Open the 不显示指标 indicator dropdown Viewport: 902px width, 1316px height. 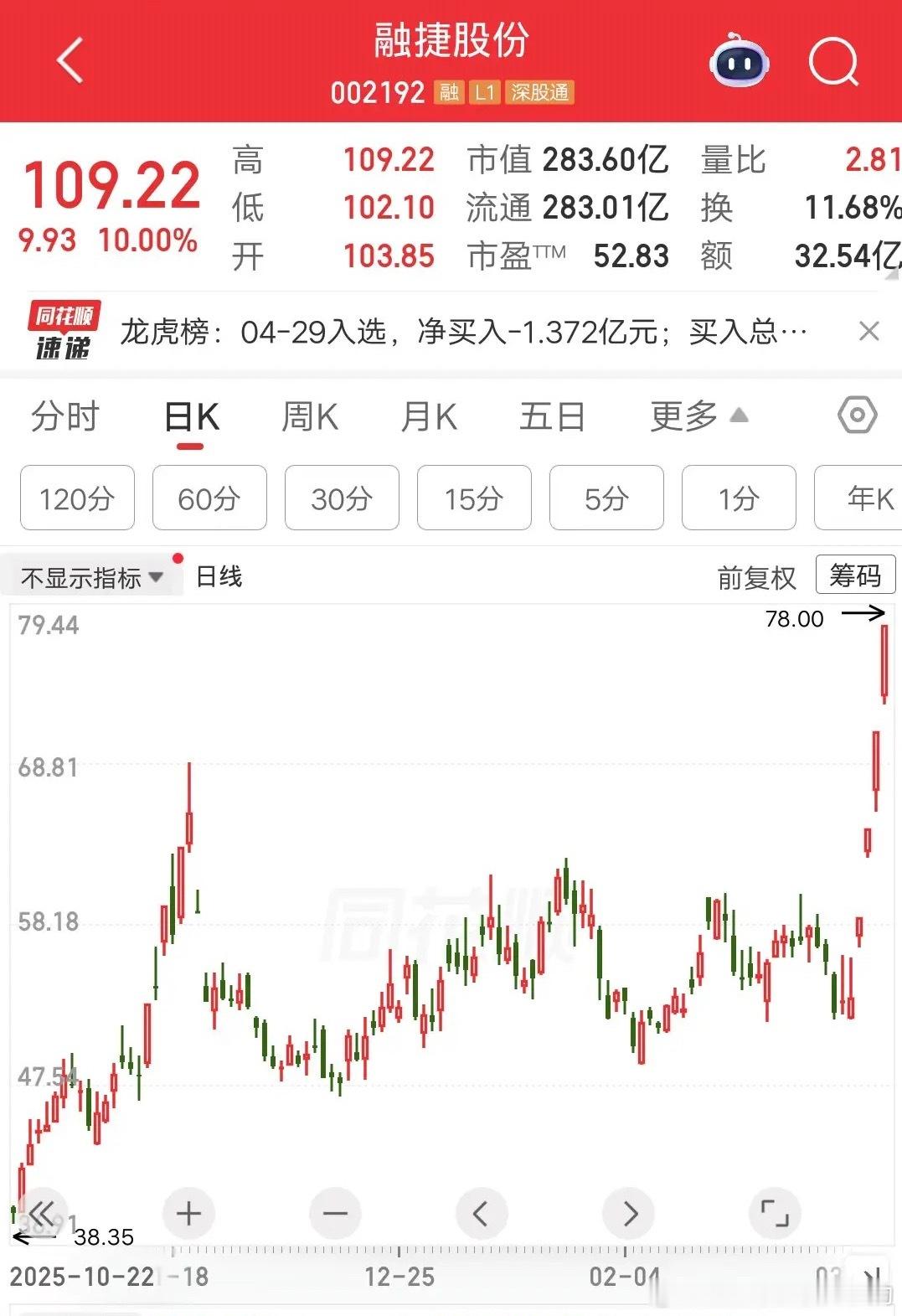[x=84, y=575]
